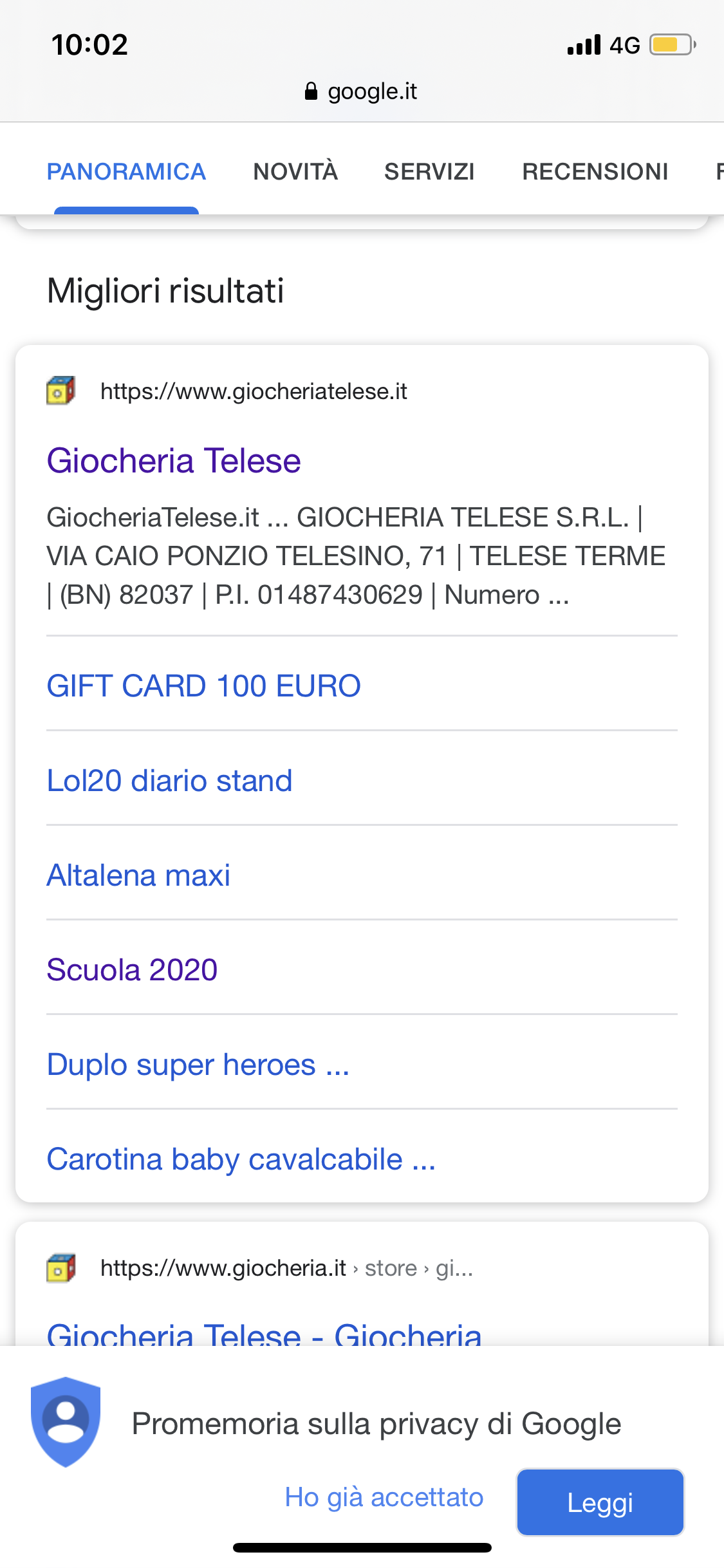The image size is (724, 1568).
Task: Open the Scuola 2020 link
Action: coord(132,969)
